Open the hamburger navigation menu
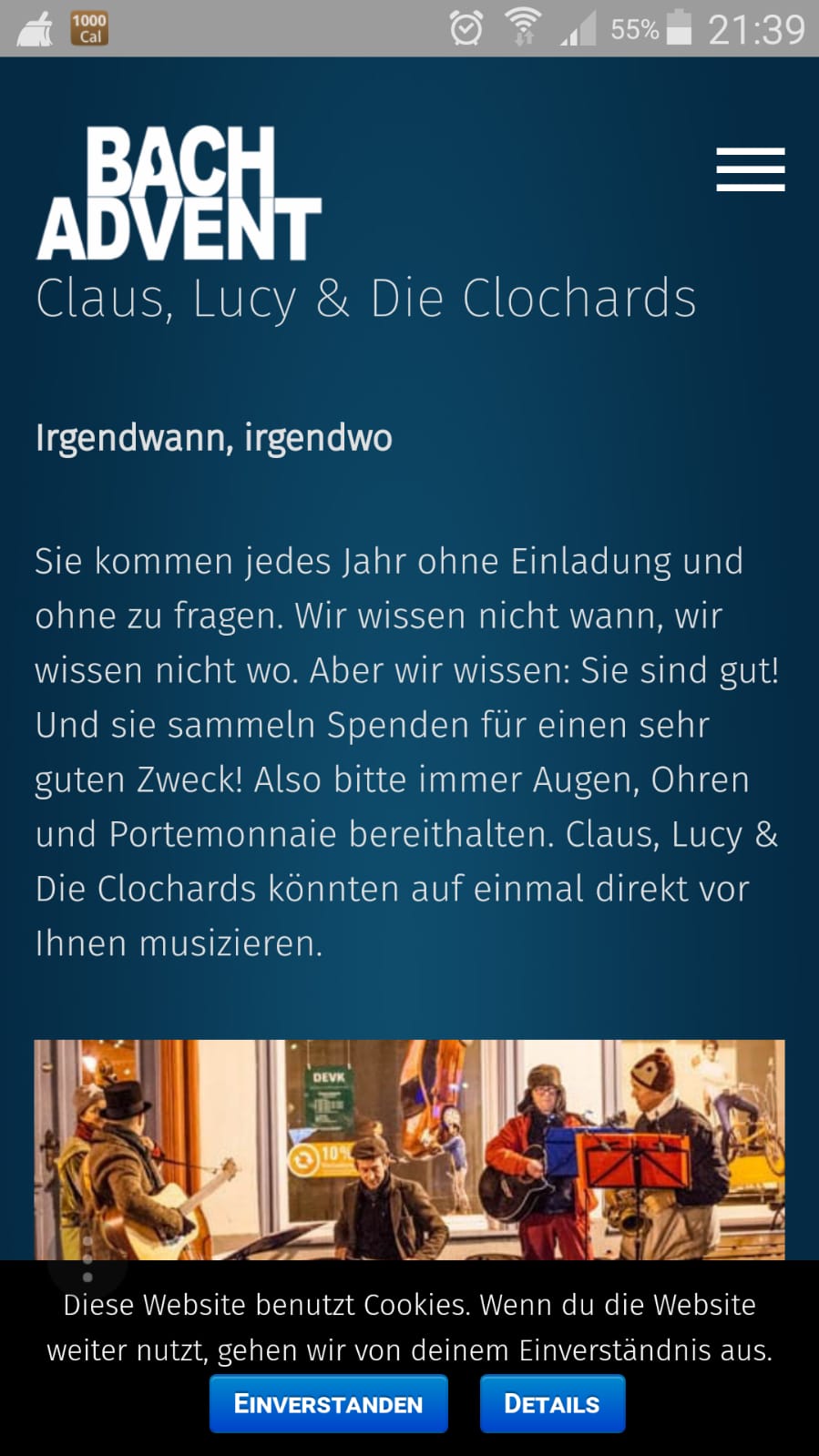 coord(750,169)
